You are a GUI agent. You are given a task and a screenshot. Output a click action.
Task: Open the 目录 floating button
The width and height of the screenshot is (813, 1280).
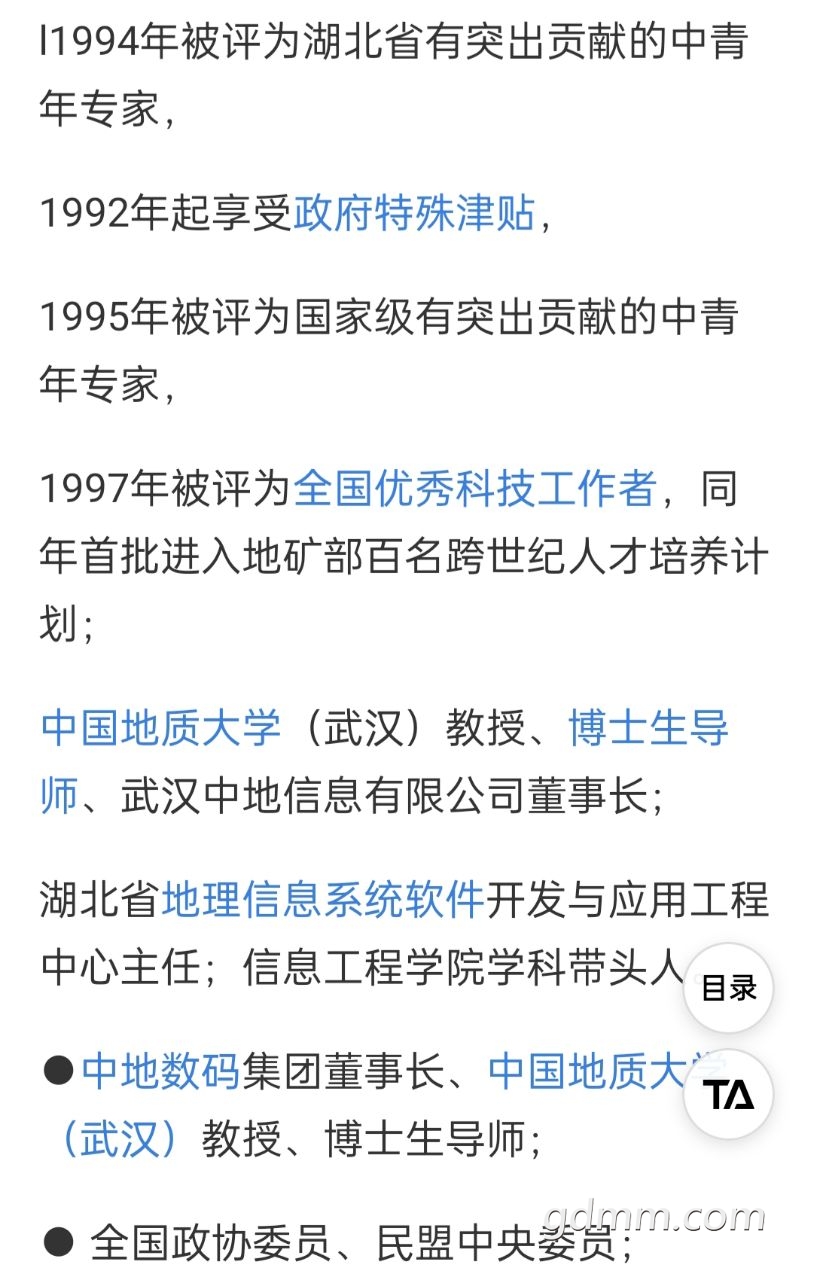[729, 988]
